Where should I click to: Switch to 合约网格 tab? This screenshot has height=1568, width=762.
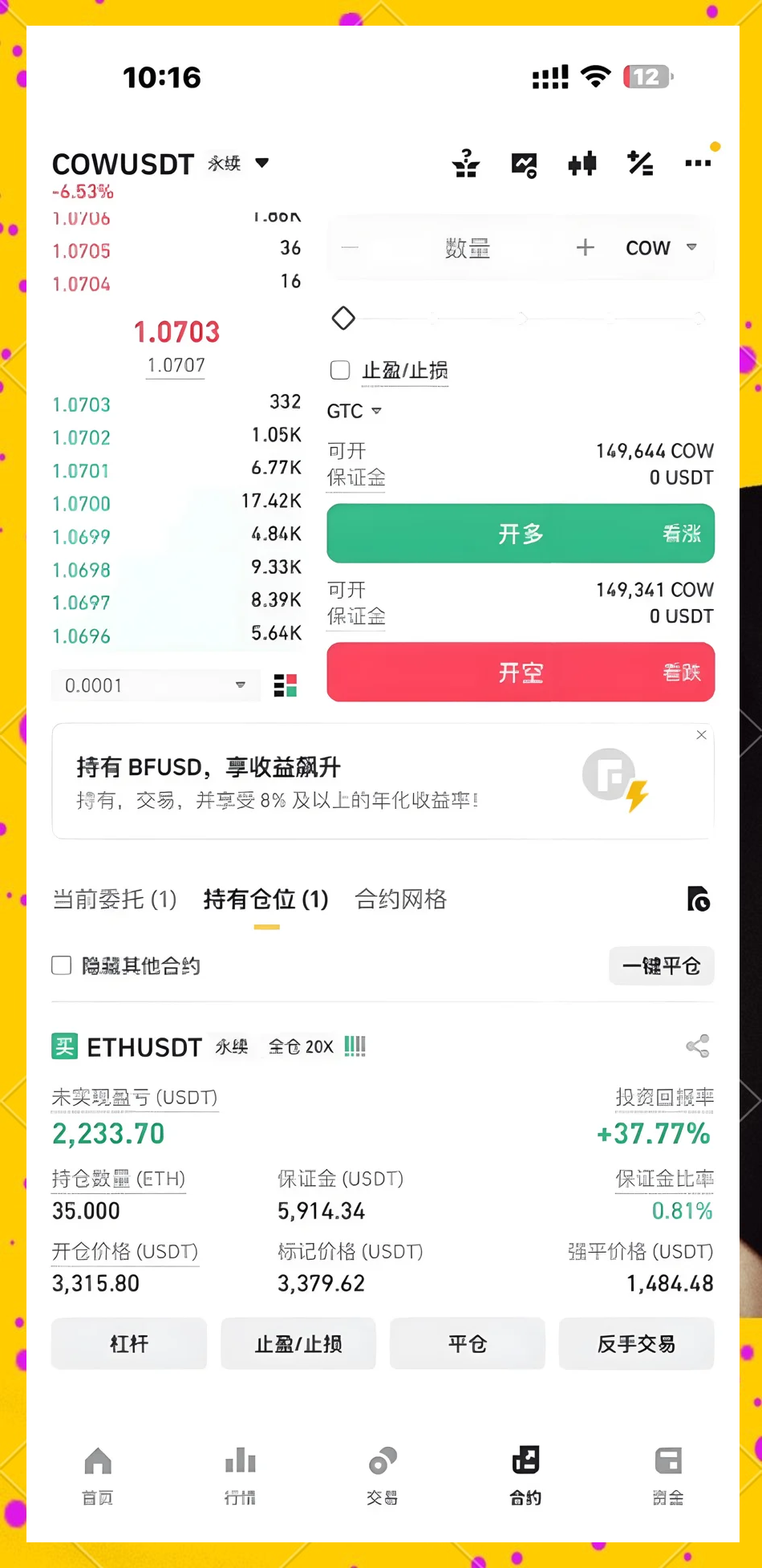[x=400, y=900]
